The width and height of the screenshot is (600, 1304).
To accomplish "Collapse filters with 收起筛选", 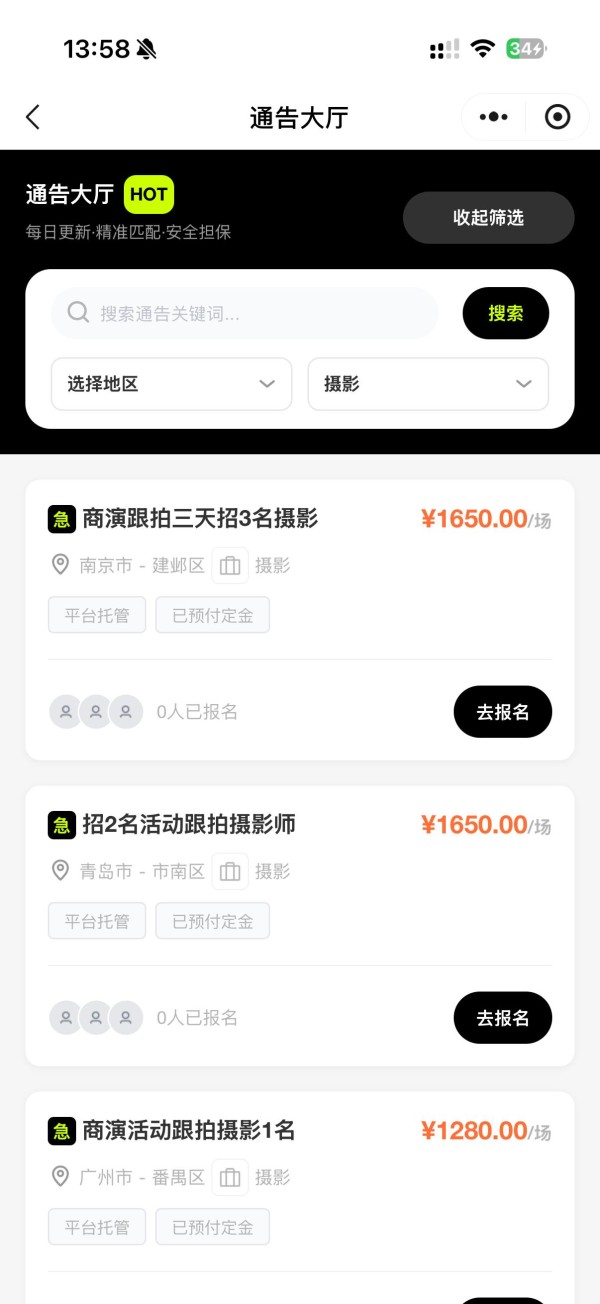I will point(488,217).
